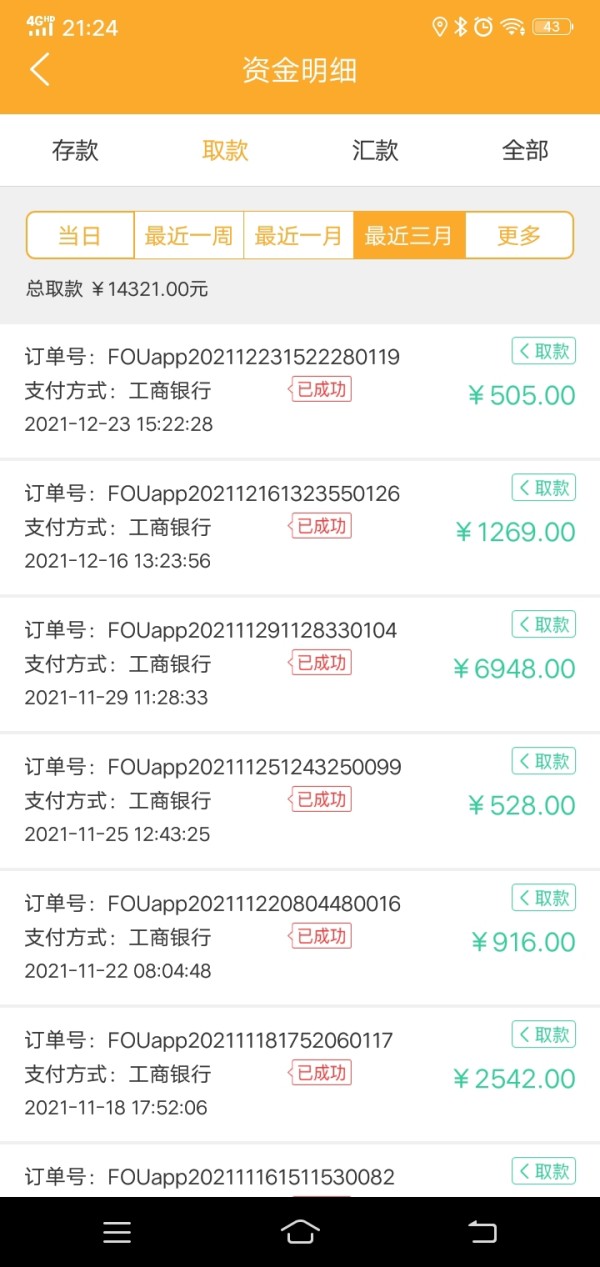Filter records by 当日
600x1267 pixels.
pos(80,236)
